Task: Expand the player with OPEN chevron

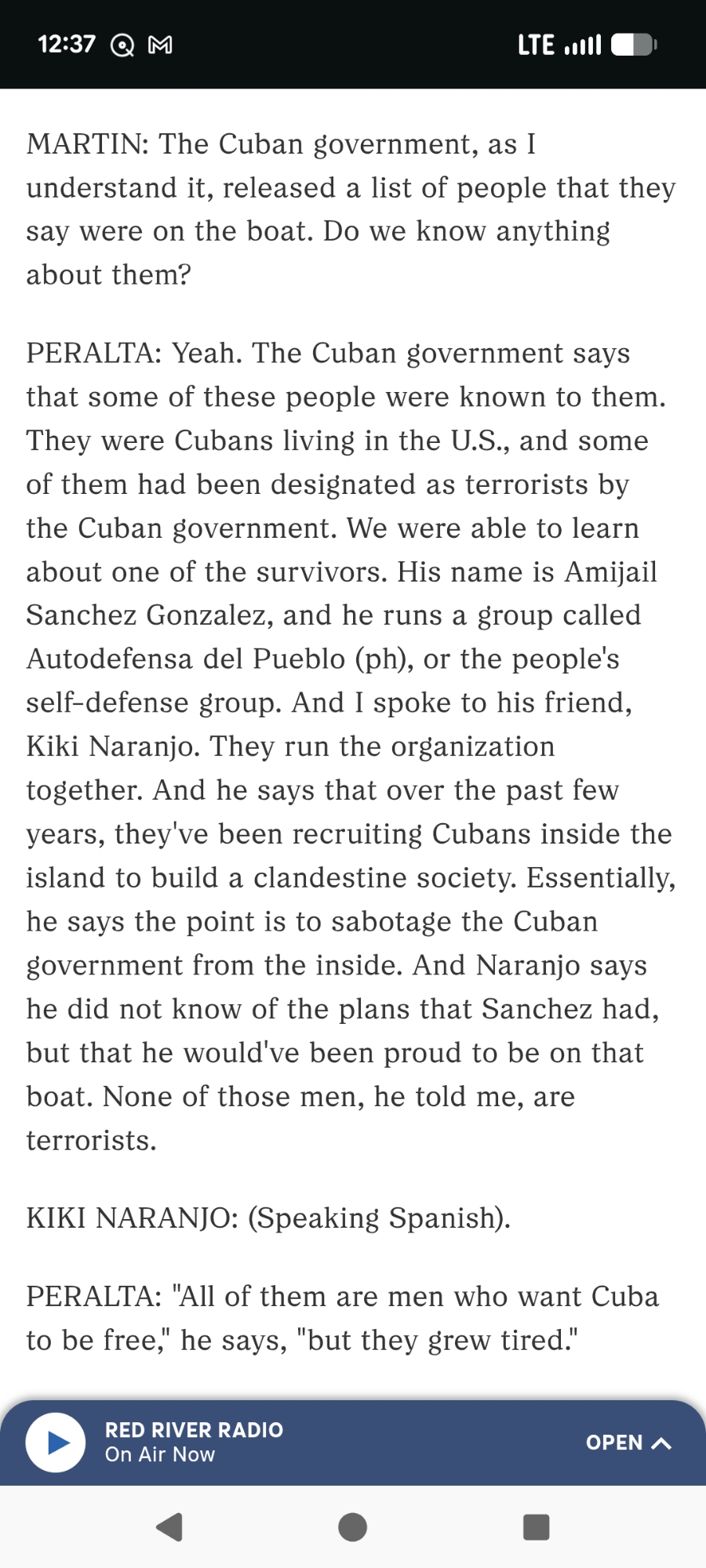Action: click(628, 1443)
